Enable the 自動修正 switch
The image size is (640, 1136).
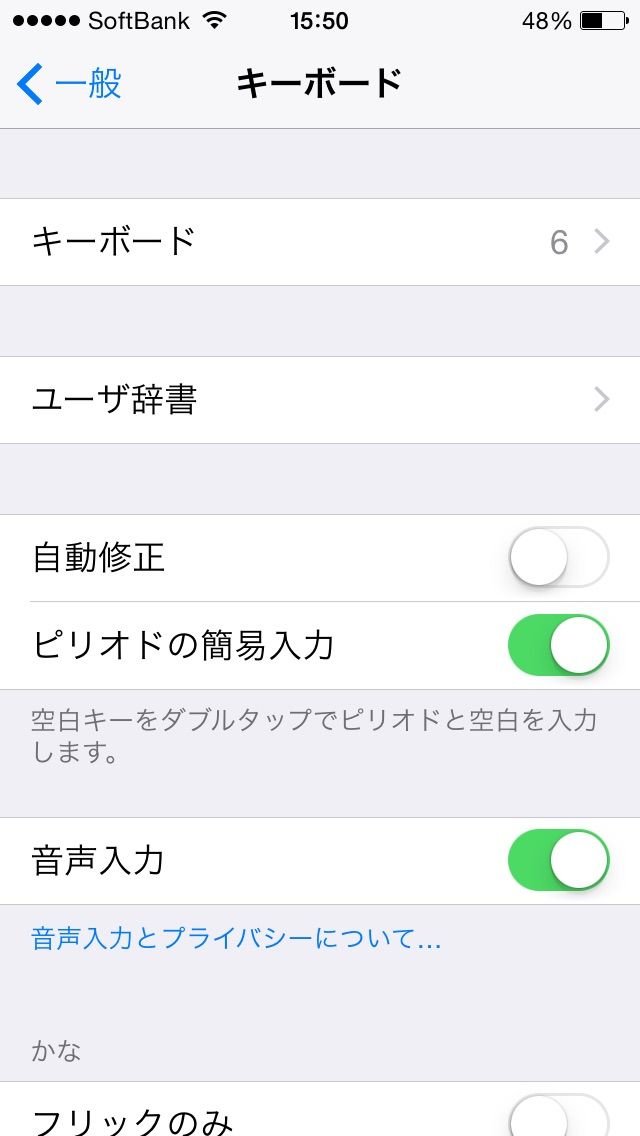point(558,557)
